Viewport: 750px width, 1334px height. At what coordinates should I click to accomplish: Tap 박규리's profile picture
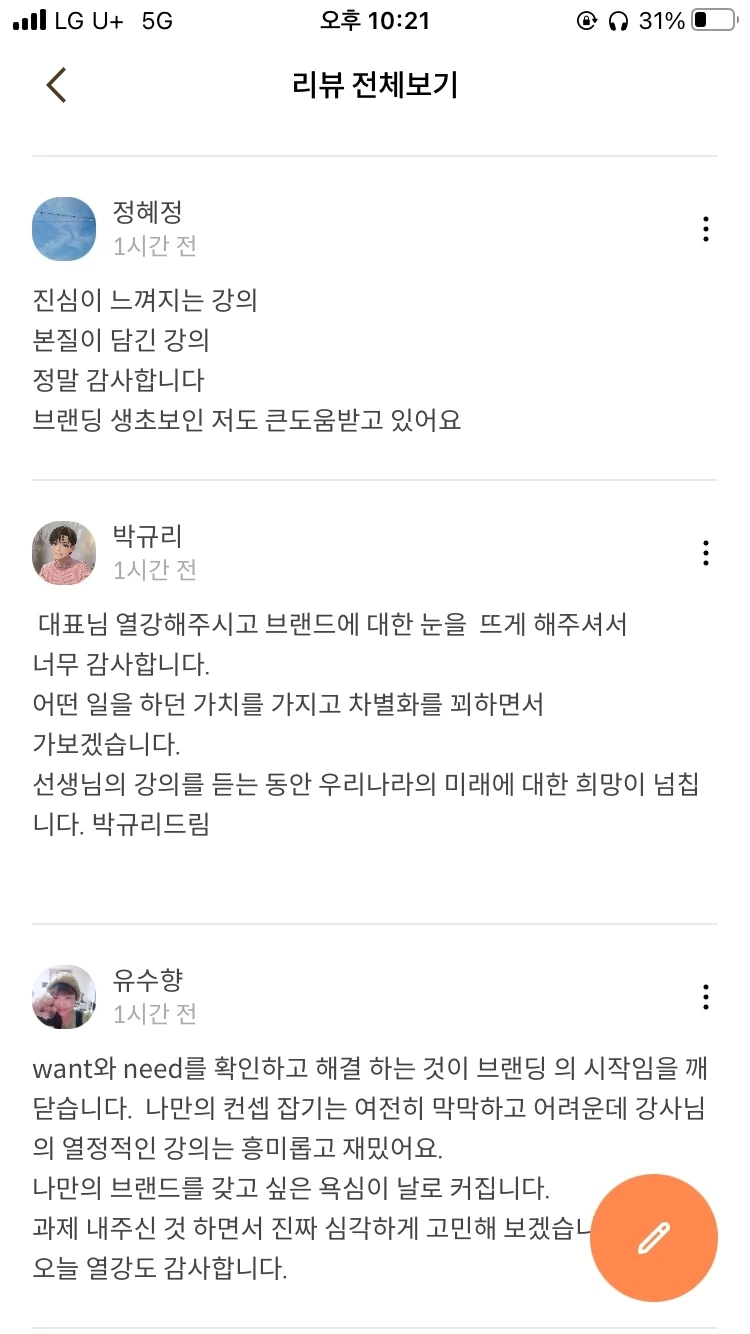tap(64, 553)
